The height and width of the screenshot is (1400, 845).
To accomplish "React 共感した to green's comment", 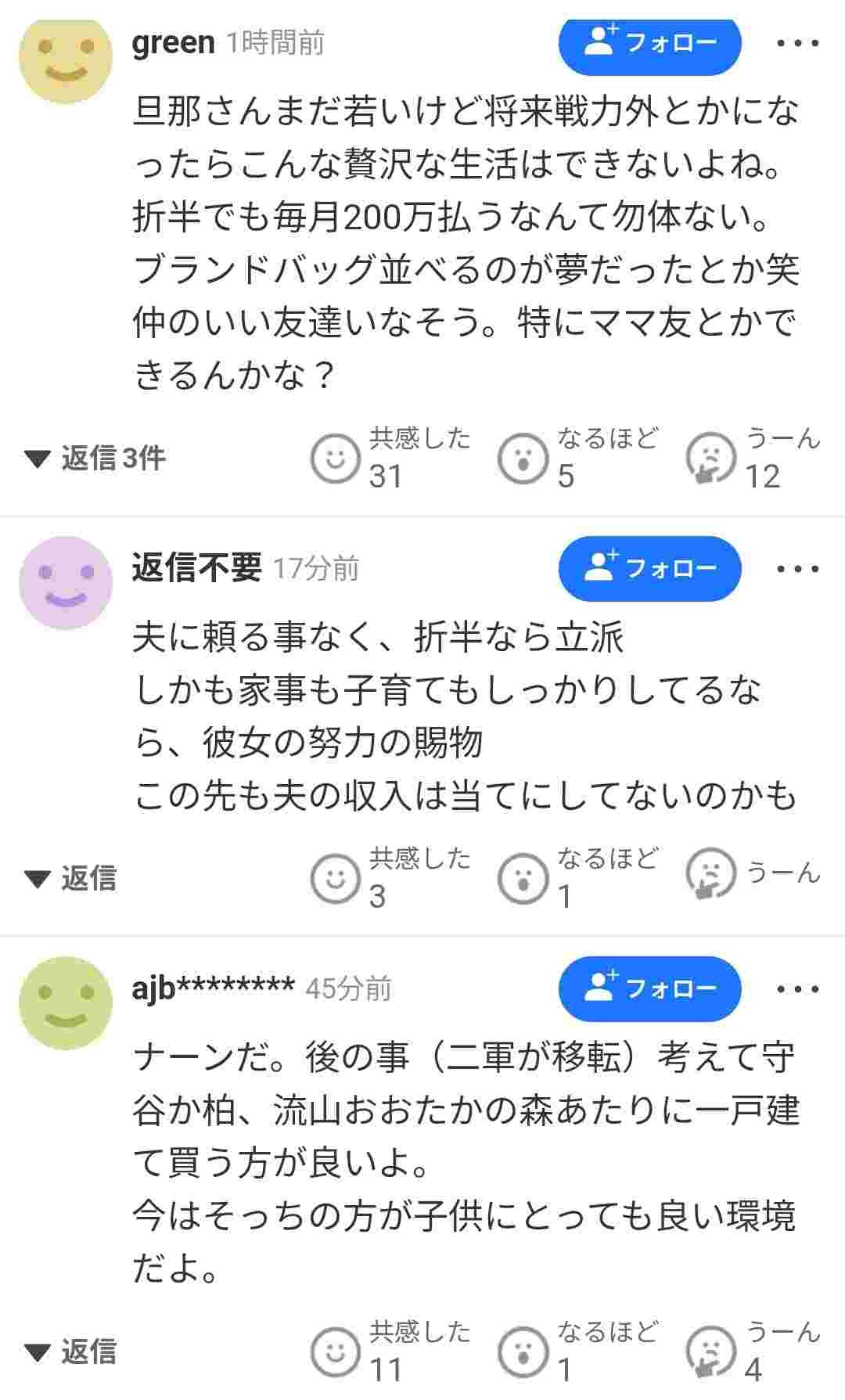I will pos(336,459).
